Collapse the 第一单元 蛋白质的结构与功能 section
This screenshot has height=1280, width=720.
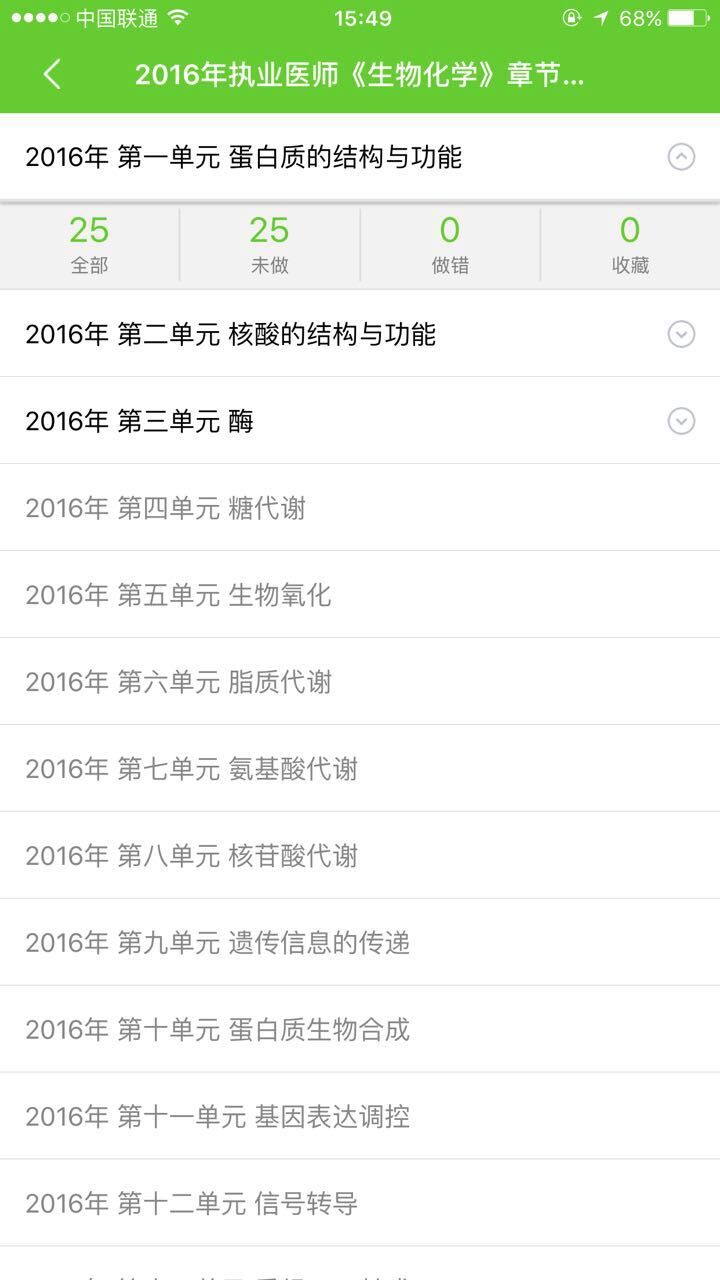point(681,157)
